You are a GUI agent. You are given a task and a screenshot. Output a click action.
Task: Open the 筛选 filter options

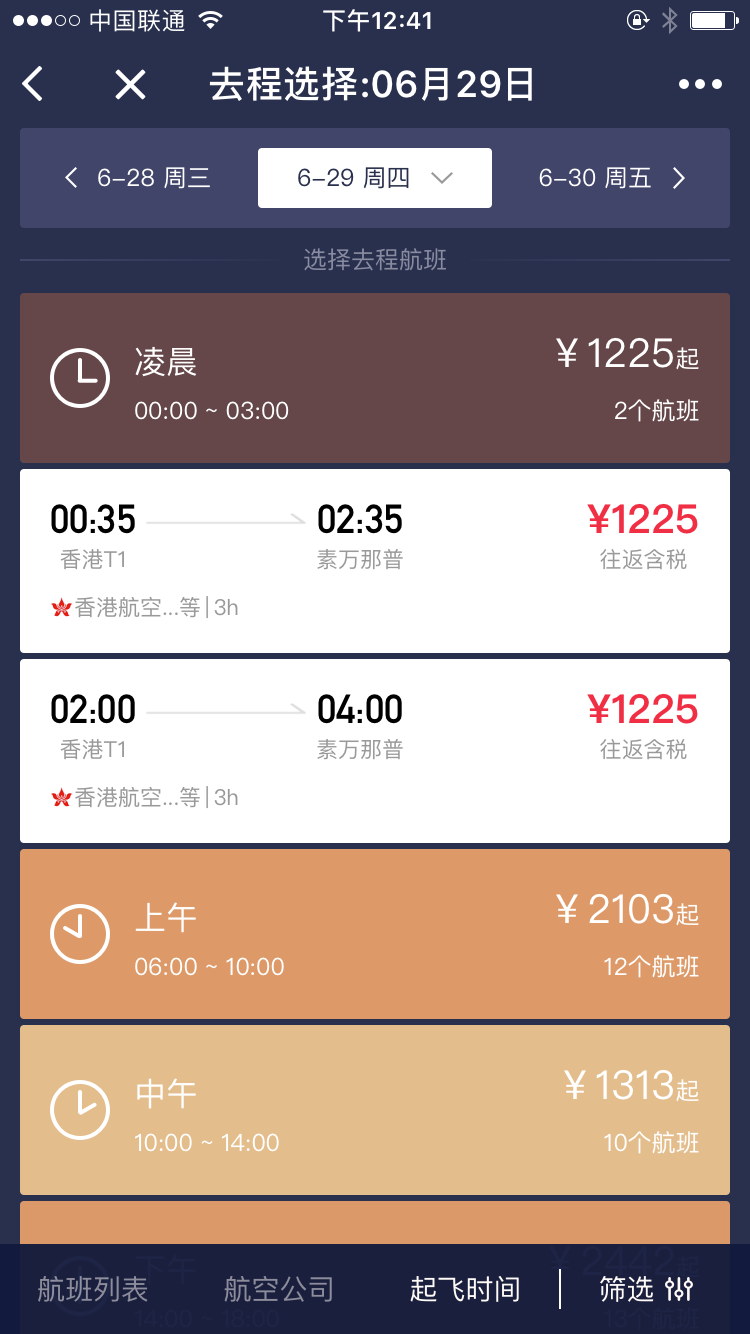(646, 1289)
